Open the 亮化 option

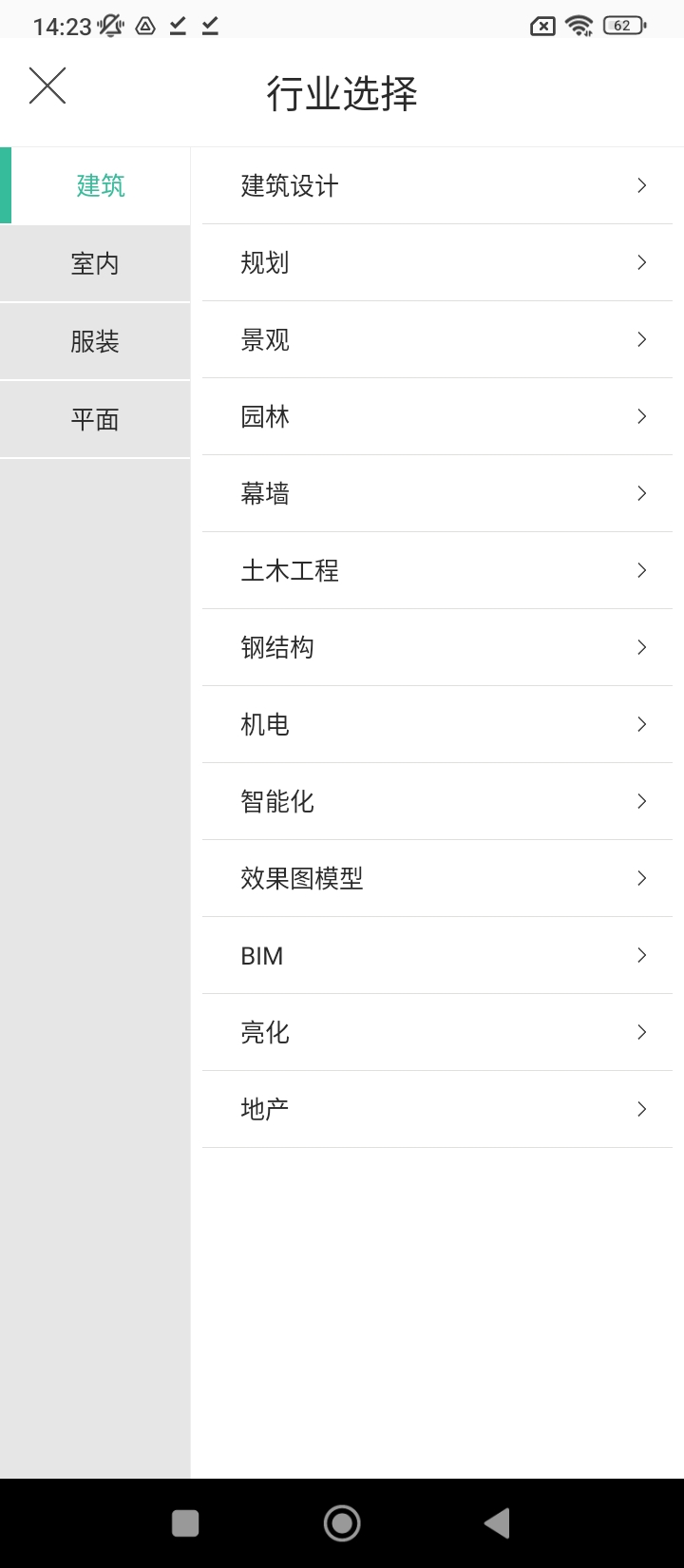pos(437,1032)
